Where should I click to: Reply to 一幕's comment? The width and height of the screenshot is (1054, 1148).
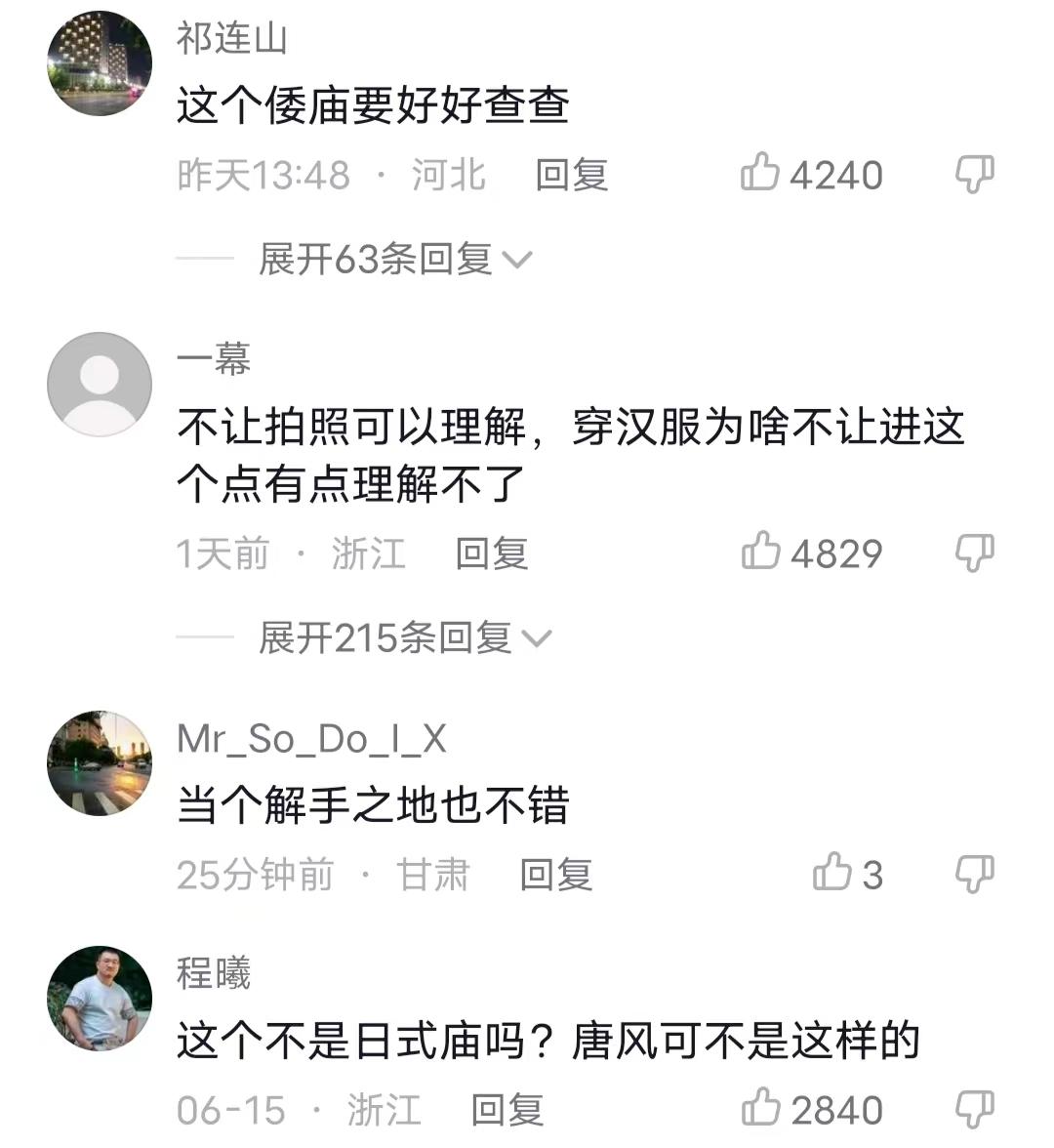[x=491, y=553]
